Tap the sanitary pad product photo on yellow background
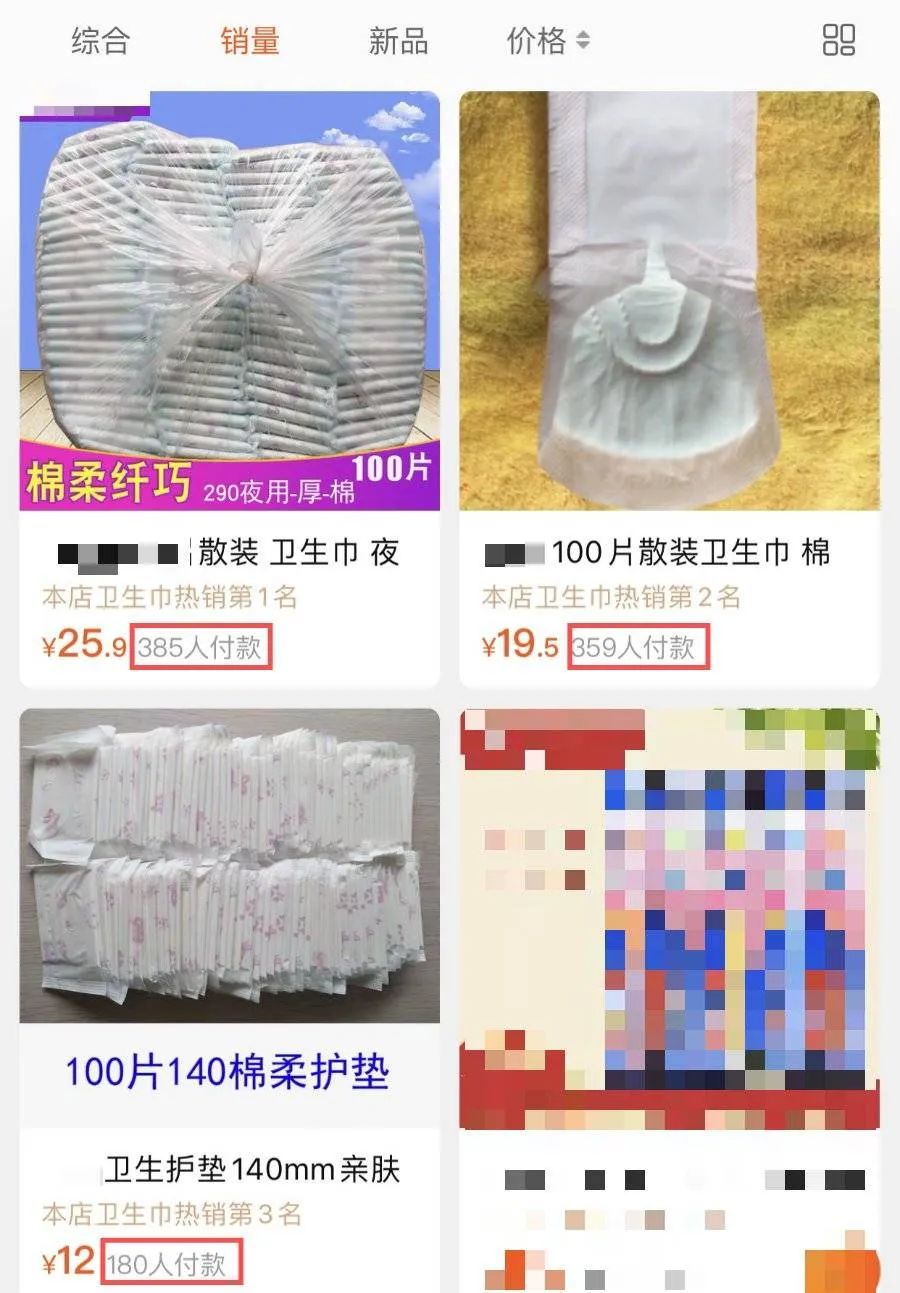Screen dimensions: 900x1293 [668, 300]
